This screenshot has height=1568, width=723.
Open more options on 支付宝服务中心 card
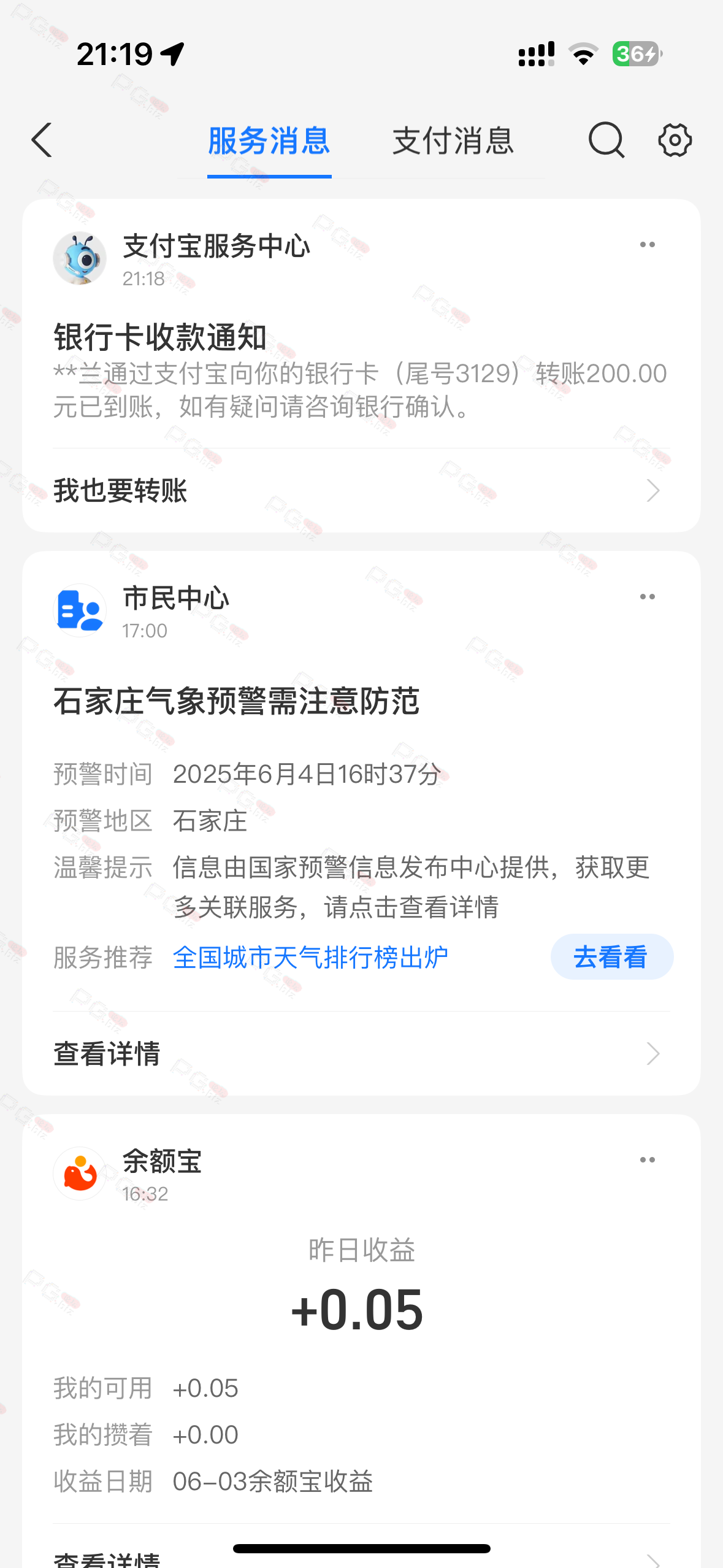(x=647, y=245)
